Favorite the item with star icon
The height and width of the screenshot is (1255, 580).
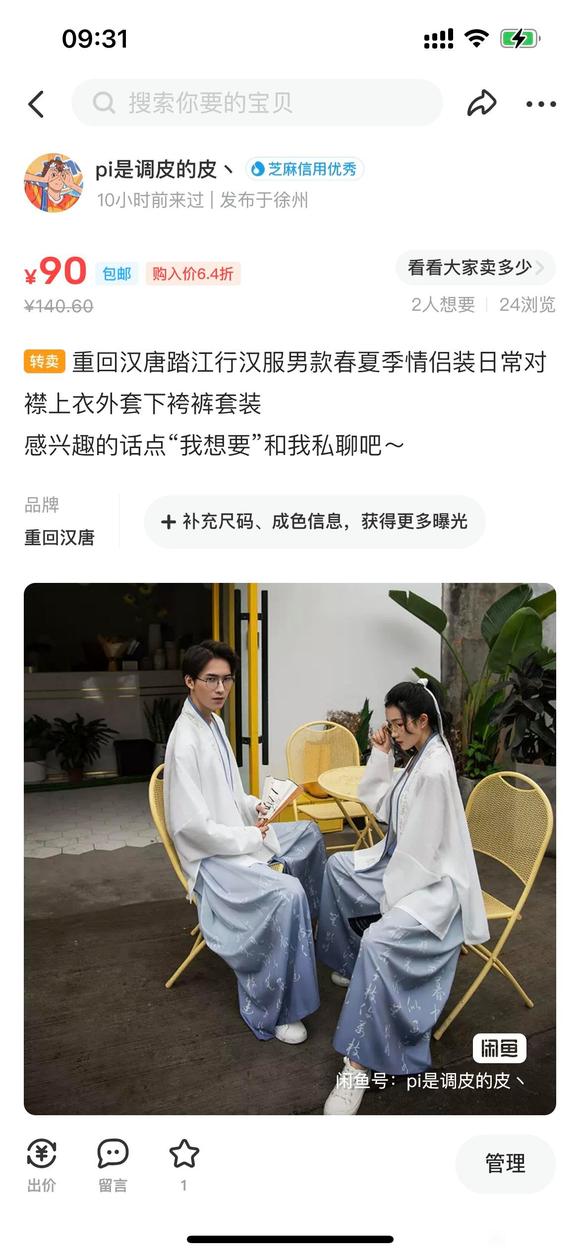184,1163
